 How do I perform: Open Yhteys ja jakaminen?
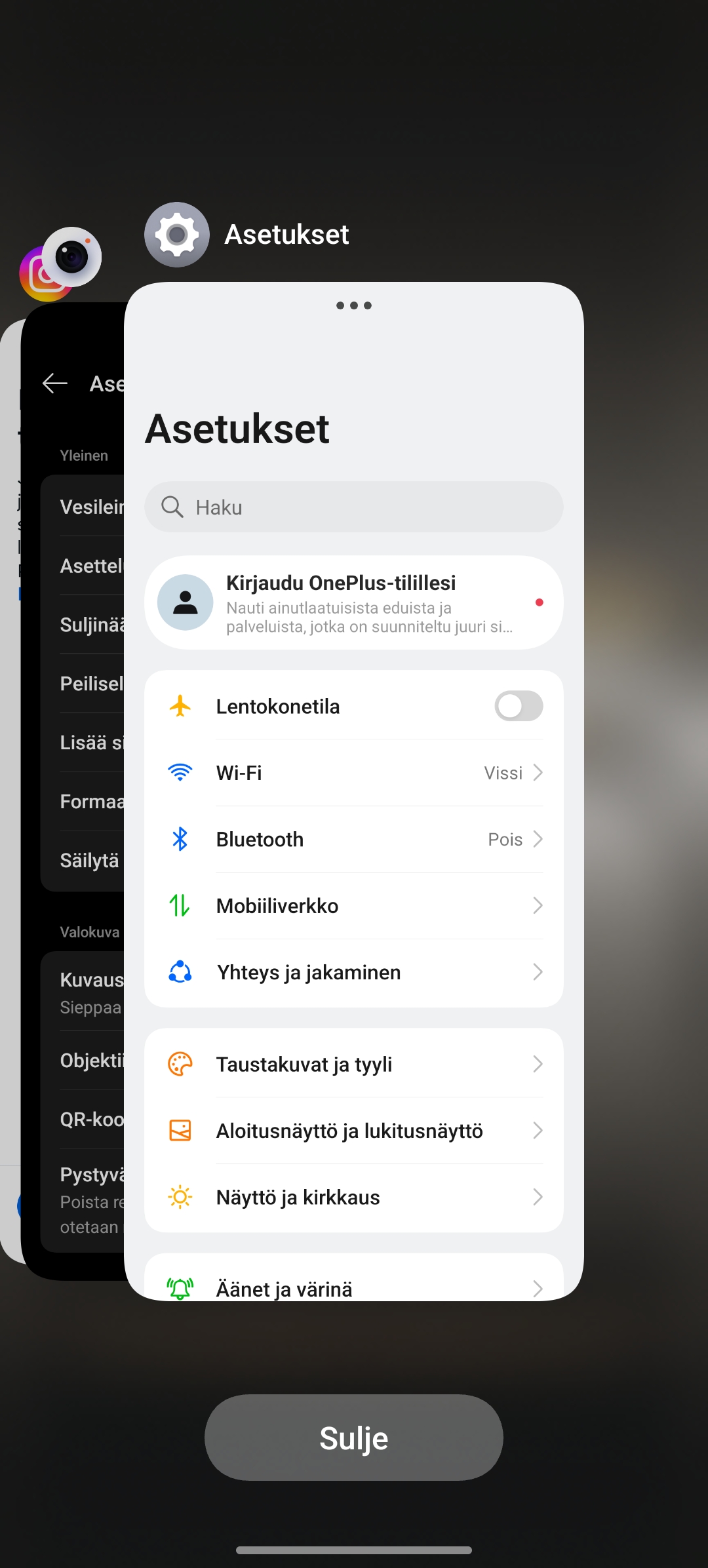[x=354, y=972]
